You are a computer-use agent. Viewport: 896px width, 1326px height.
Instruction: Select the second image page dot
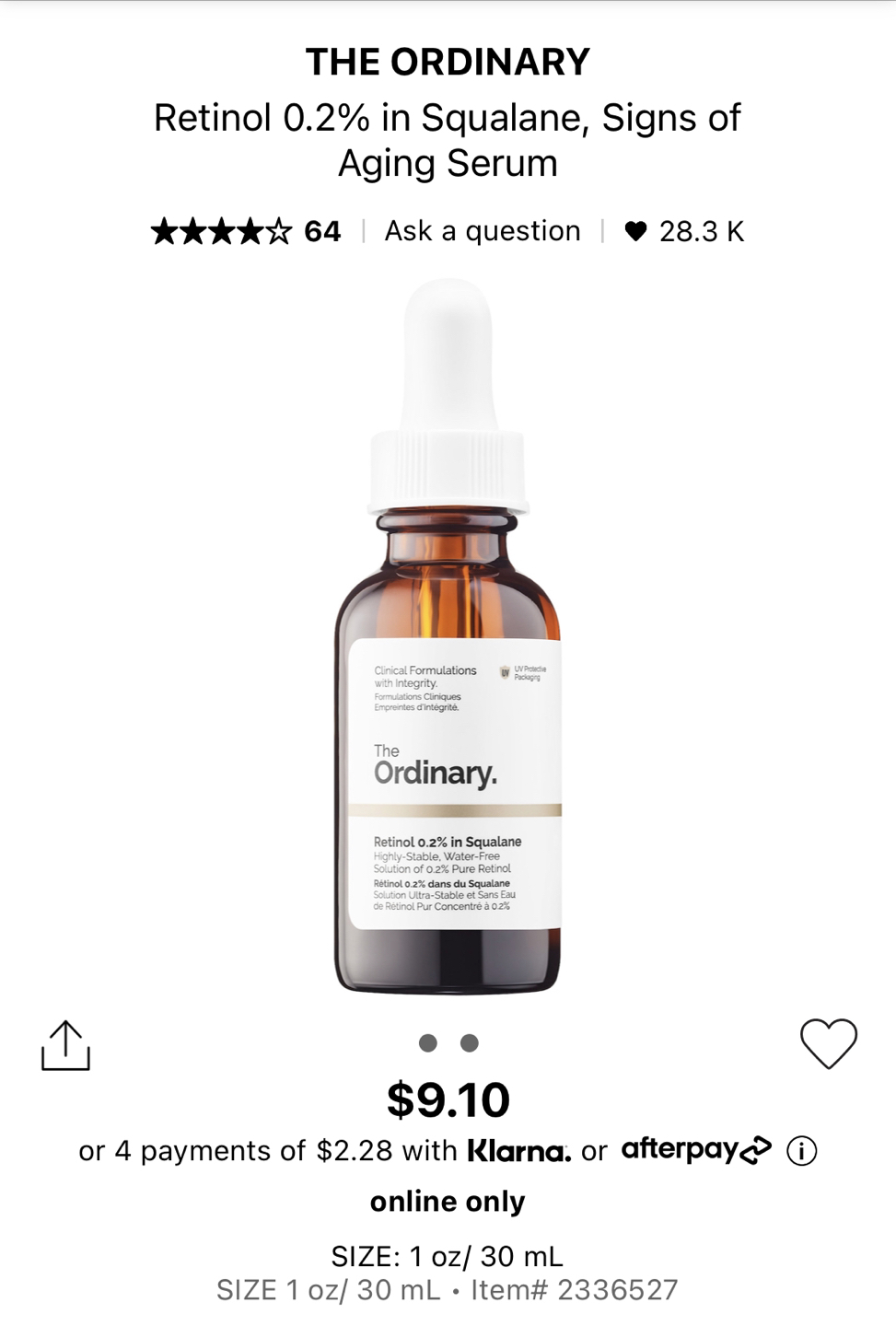pyautogui.click(x=470, y=1042)
